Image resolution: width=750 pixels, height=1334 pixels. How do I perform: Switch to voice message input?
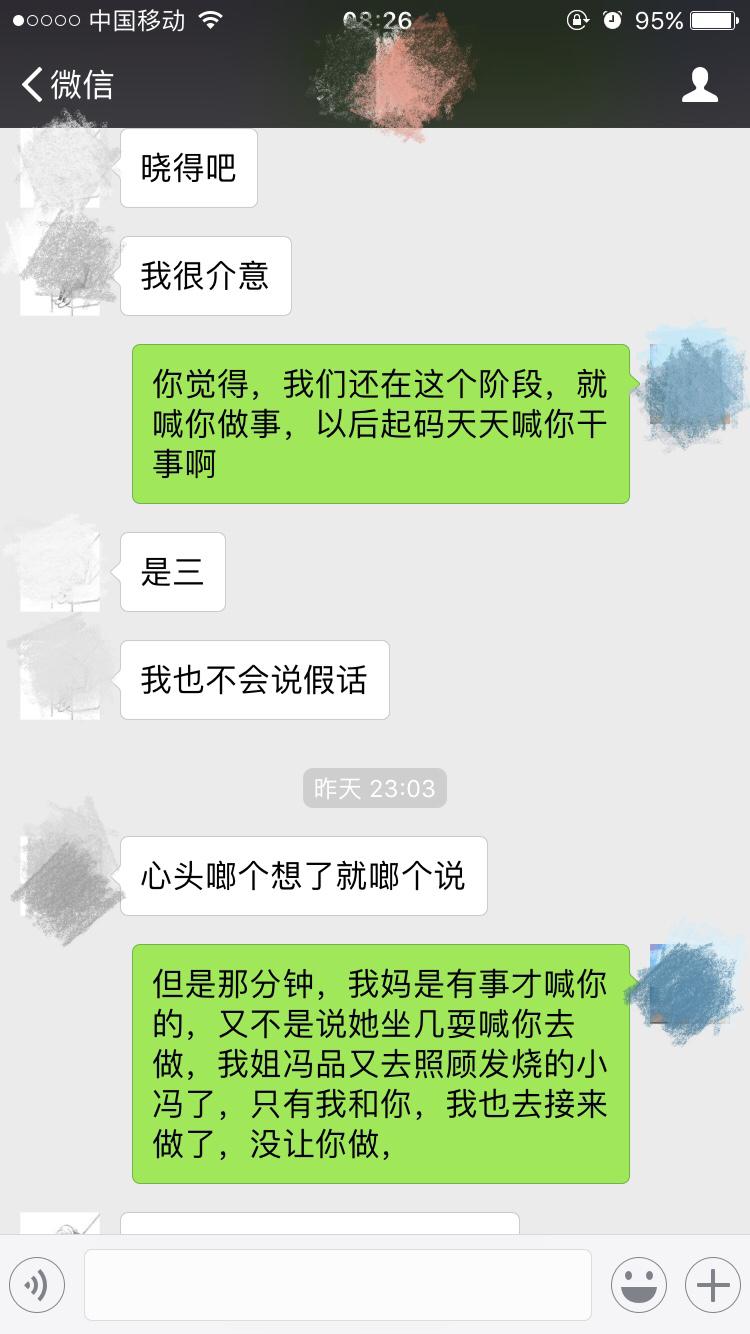37,1284
